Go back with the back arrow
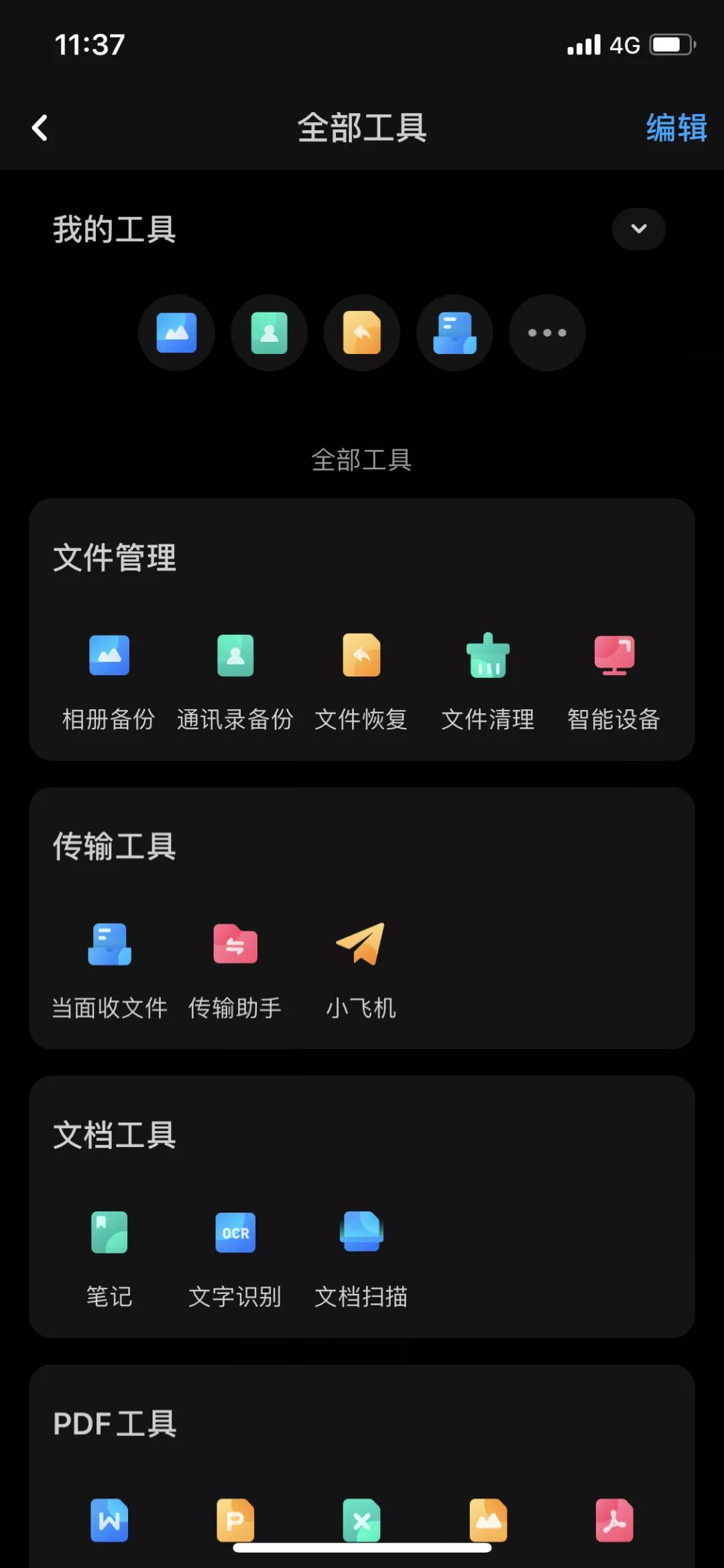Viewport: 724px width, 1568px height. 40,127
